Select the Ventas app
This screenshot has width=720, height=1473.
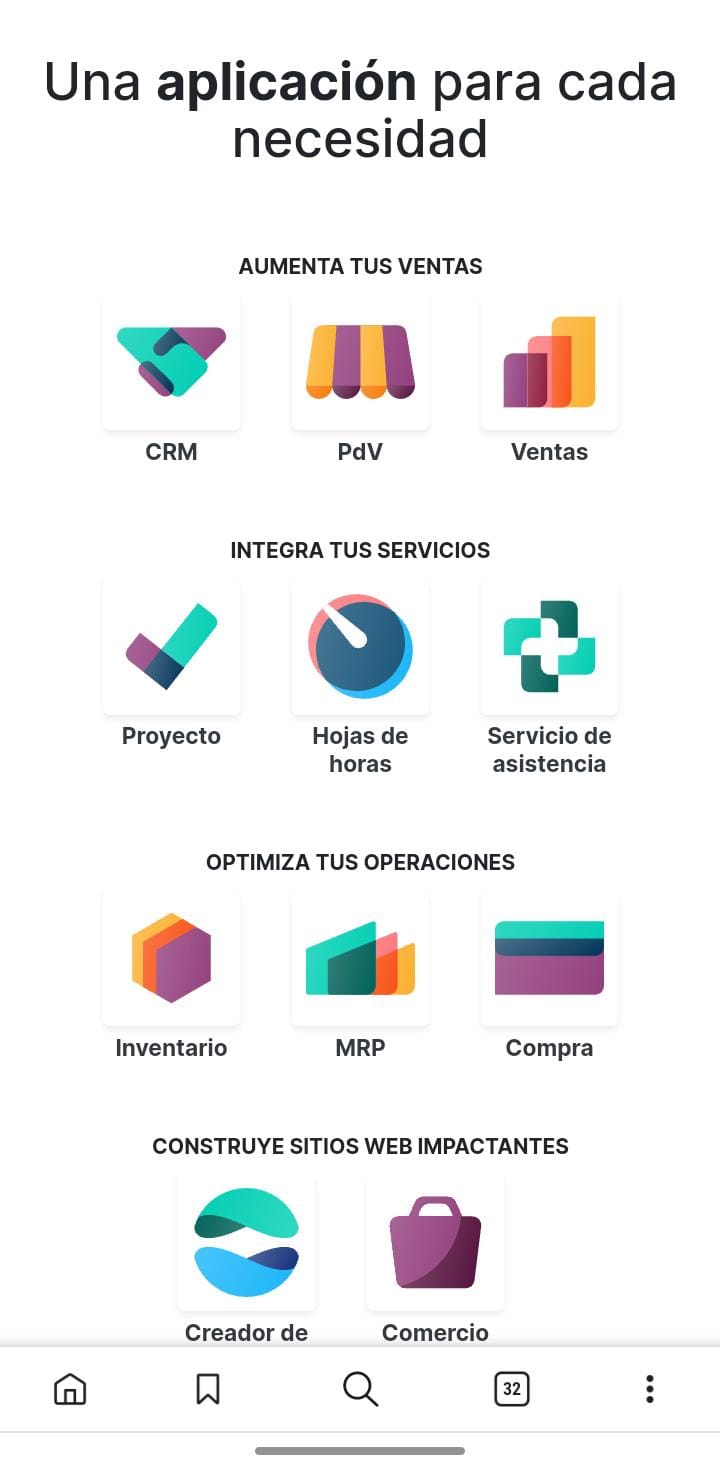(549, 363)
